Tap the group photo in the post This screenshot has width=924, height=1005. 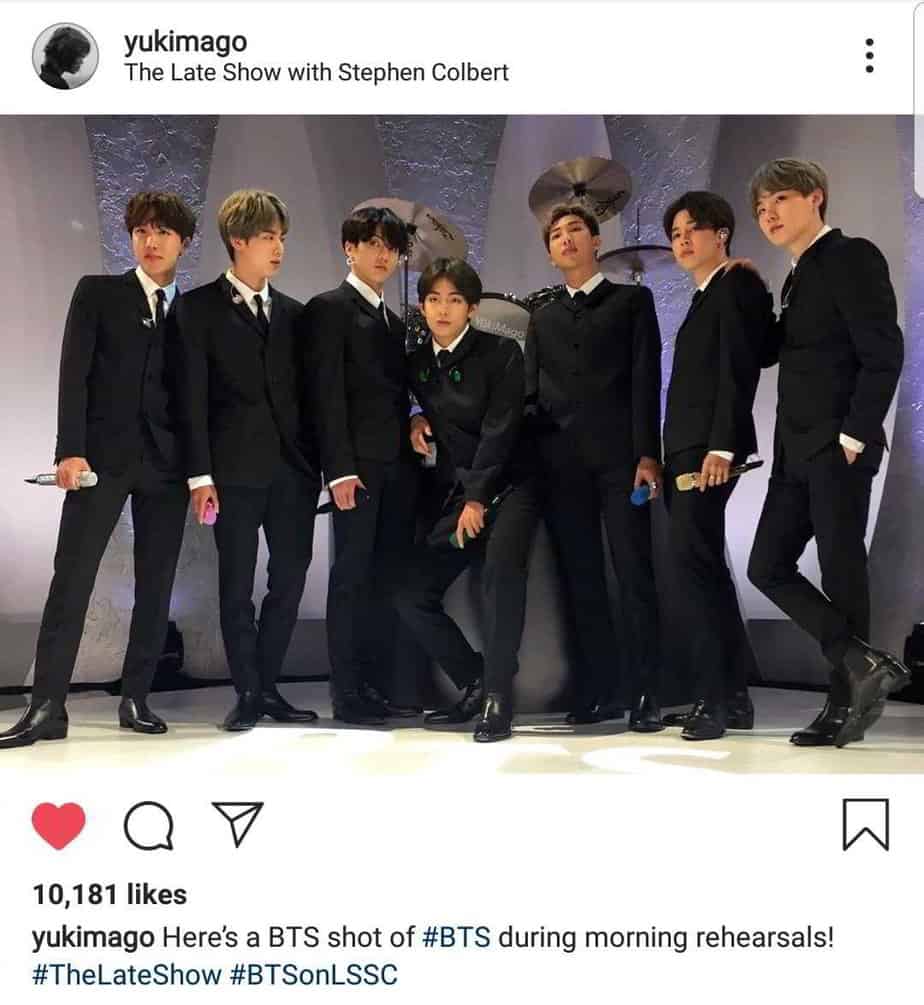[x=462, y=445]
